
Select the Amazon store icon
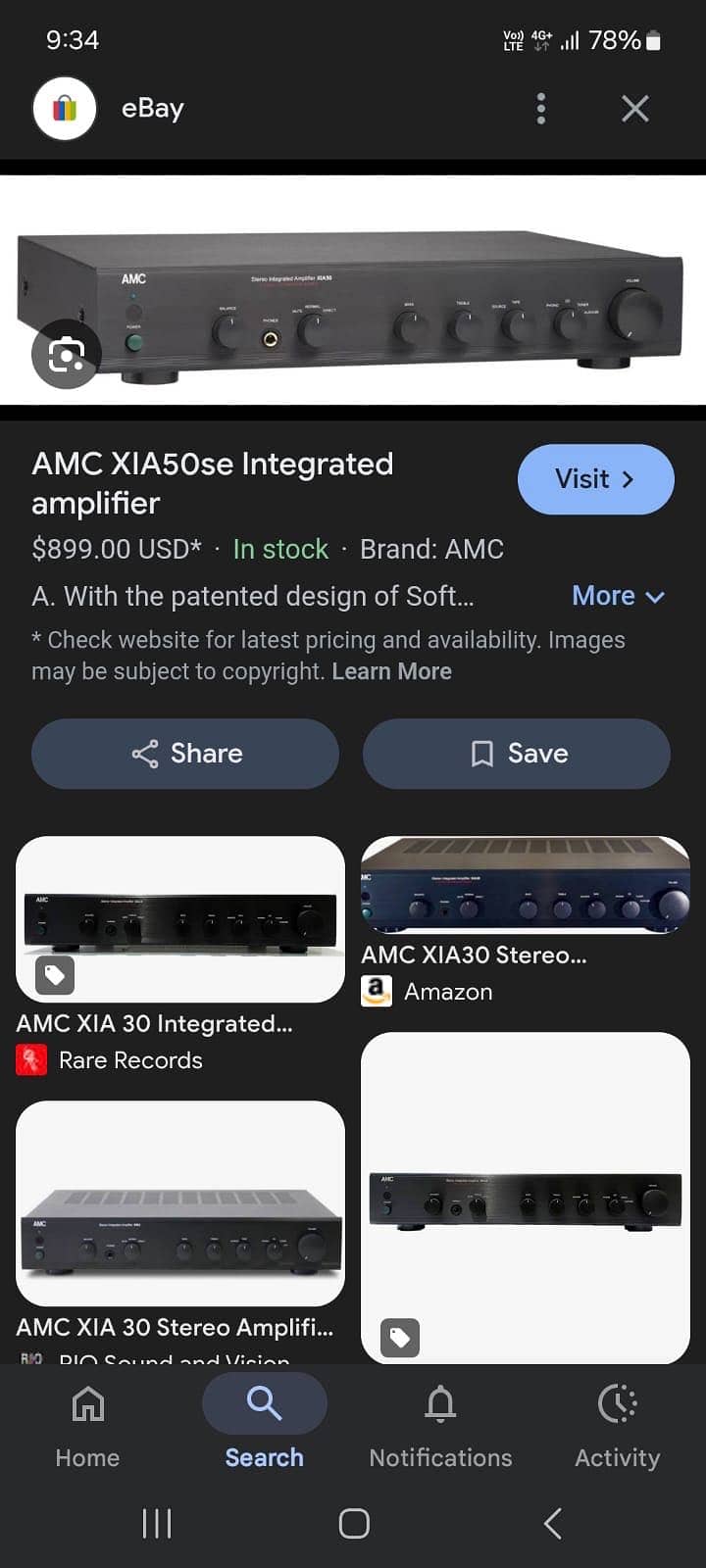(377, 992)
